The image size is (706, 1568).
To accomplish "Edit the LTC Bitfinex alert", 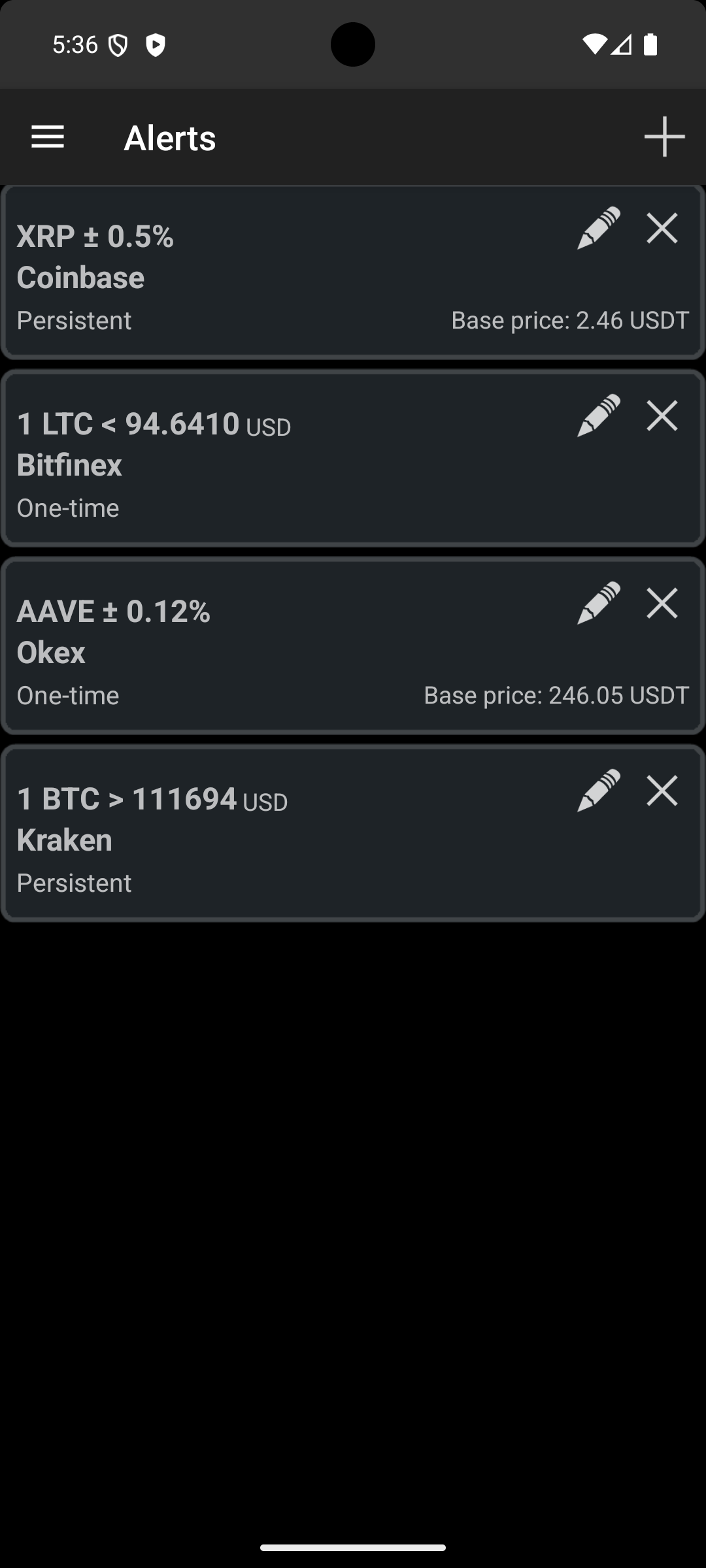I will pos(598,416).
